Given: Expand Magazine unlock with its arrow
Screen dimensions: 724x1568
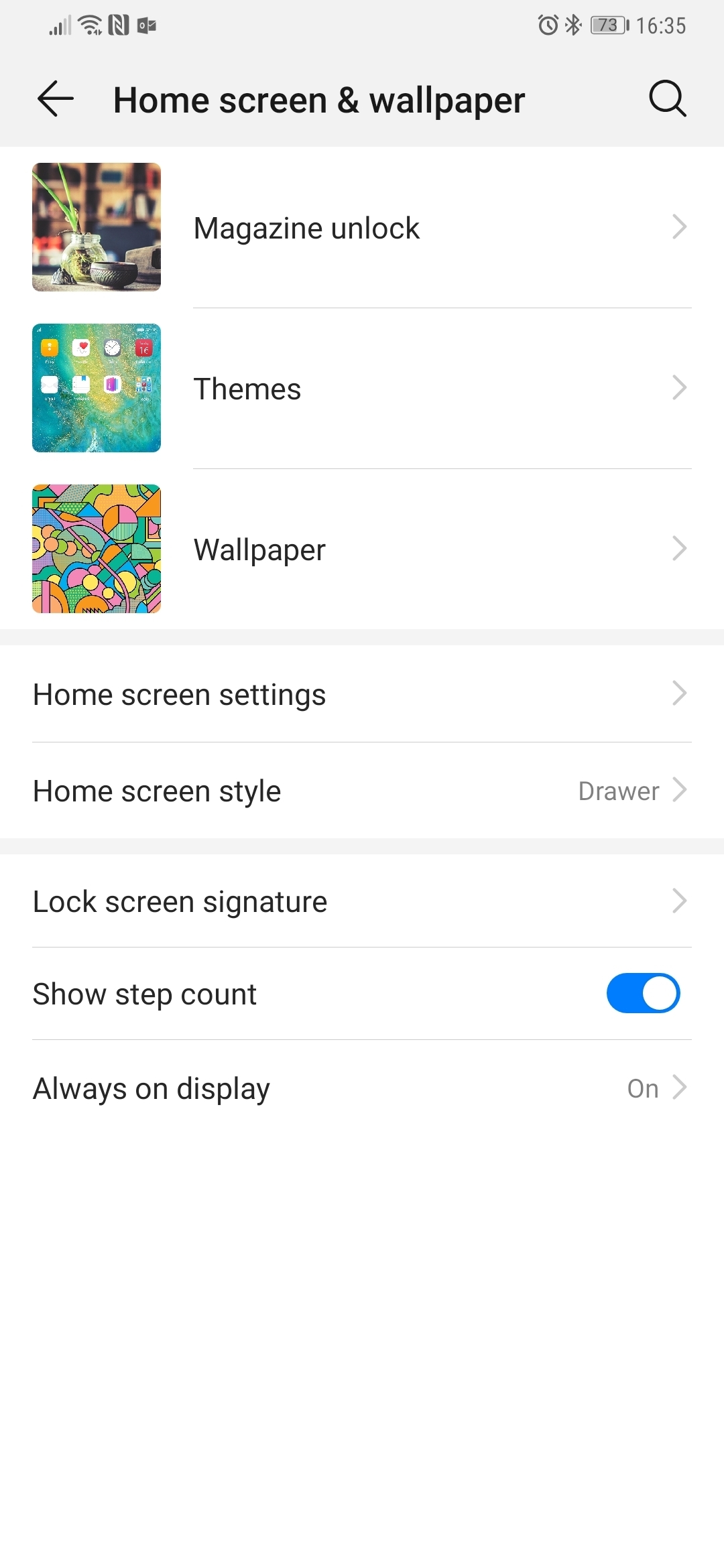Looking at the screenshot, I should click(680, 227).
